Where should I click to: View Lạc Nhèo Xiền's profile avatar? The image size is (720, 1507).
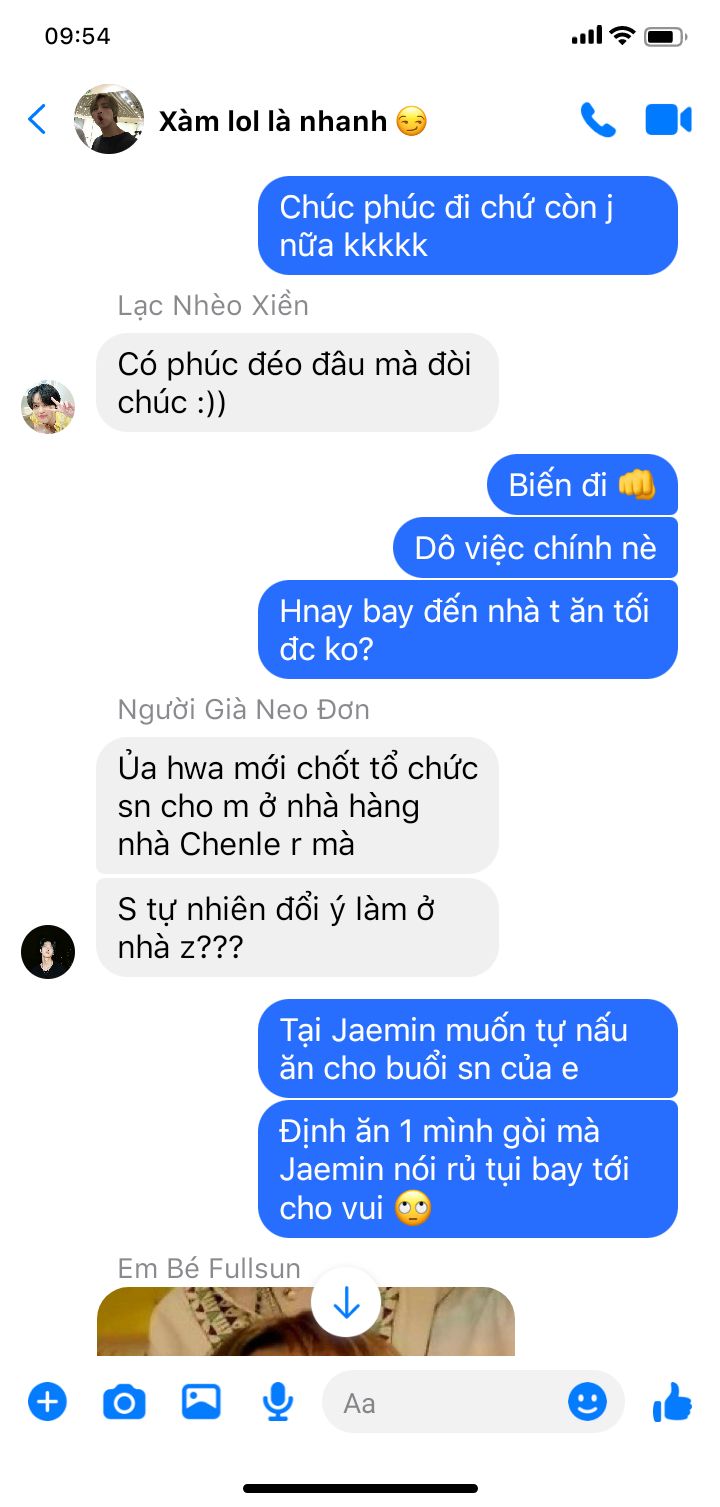click(x=48, y=407)
